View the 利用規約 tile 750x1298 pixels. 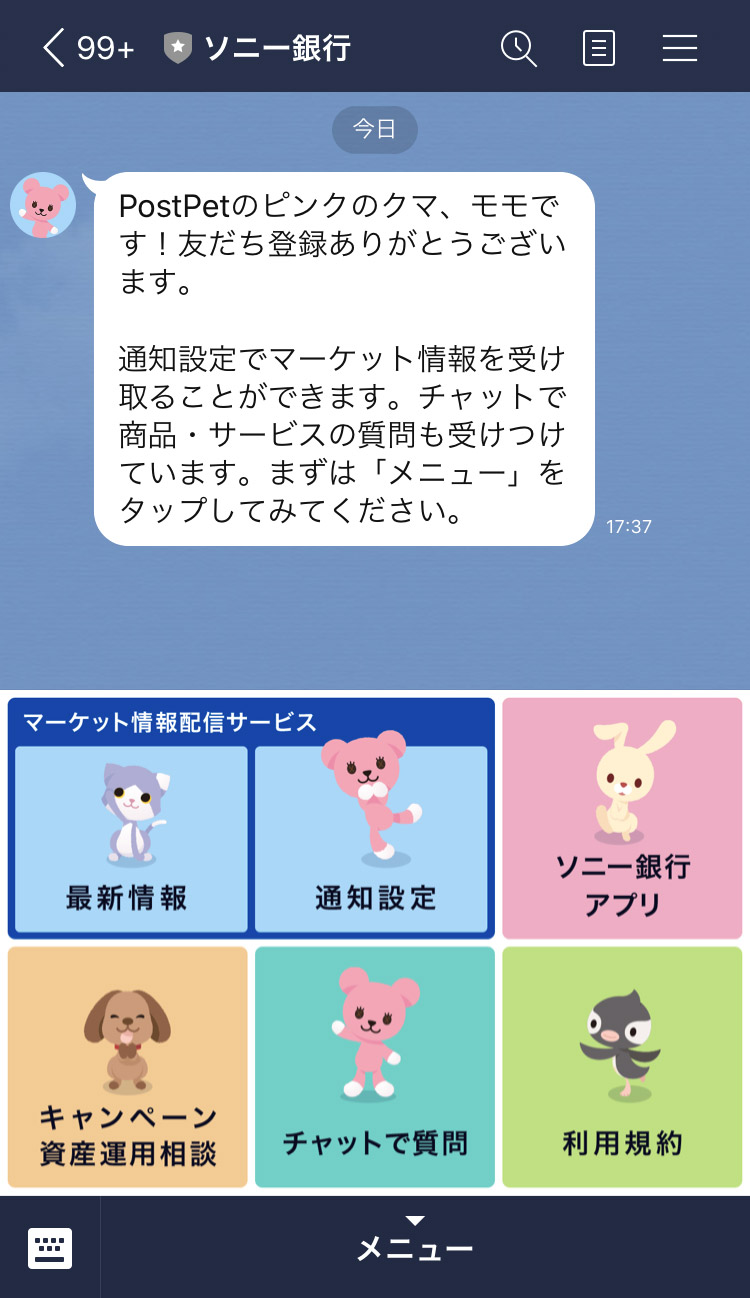[622, 1067]
